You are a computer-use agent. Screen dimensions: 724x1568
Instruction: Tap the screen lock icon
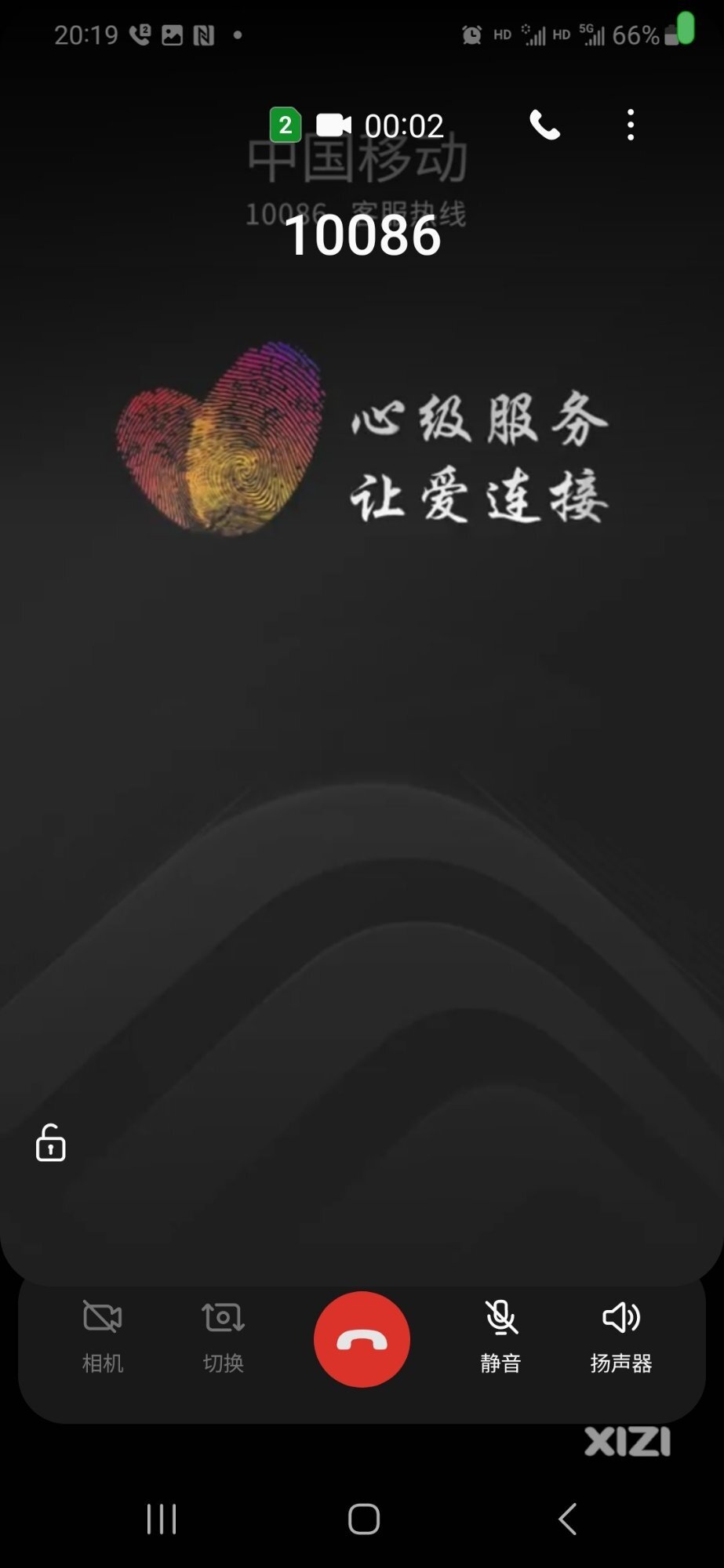pos(51,1143)
